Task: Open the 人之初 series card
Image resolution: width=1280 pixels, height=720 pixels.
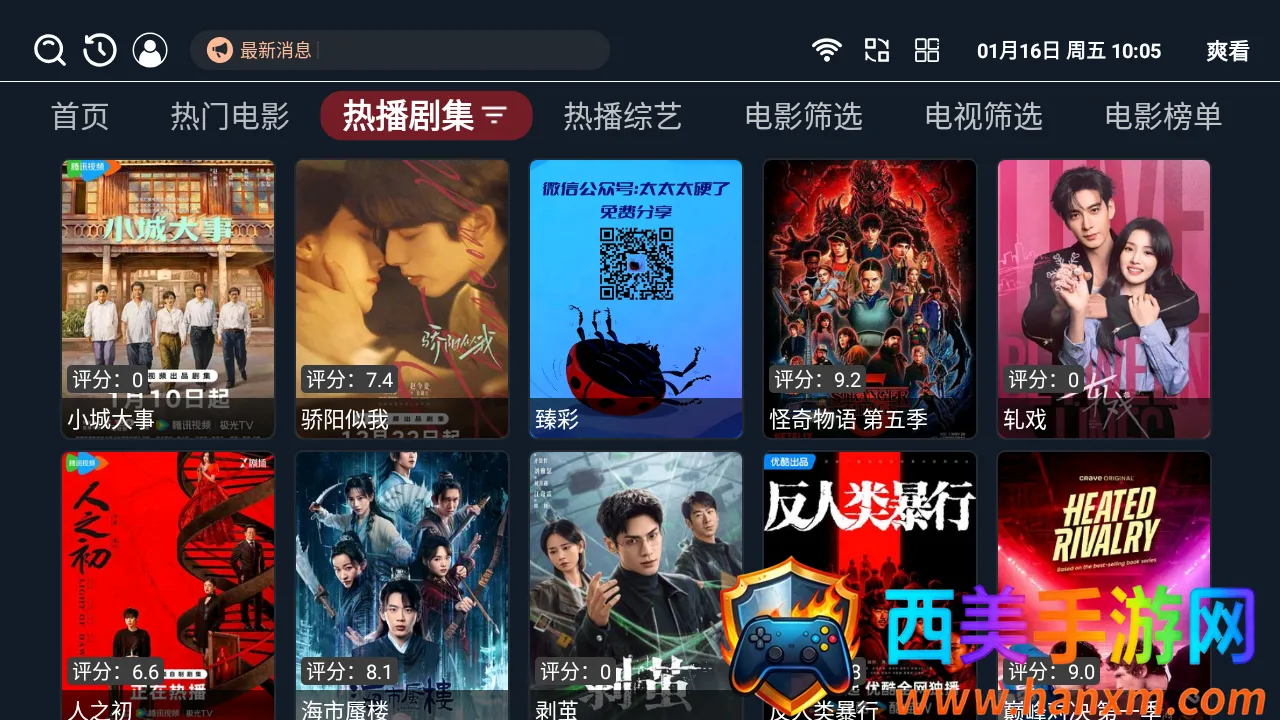Action: [x=168, y=585]
